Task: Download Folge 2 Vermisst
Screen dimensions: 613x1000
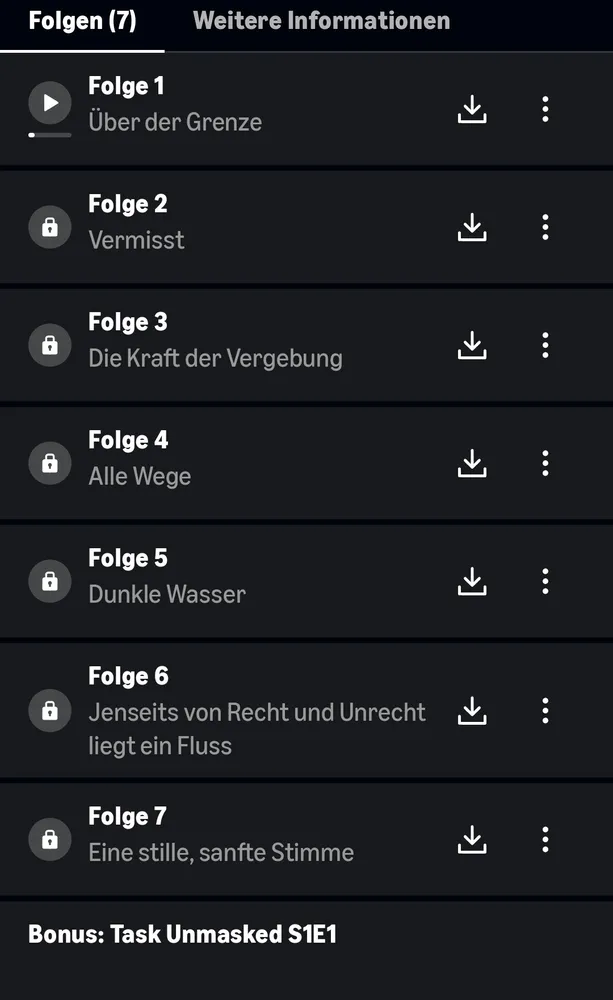Action: [x=472, y=227]
